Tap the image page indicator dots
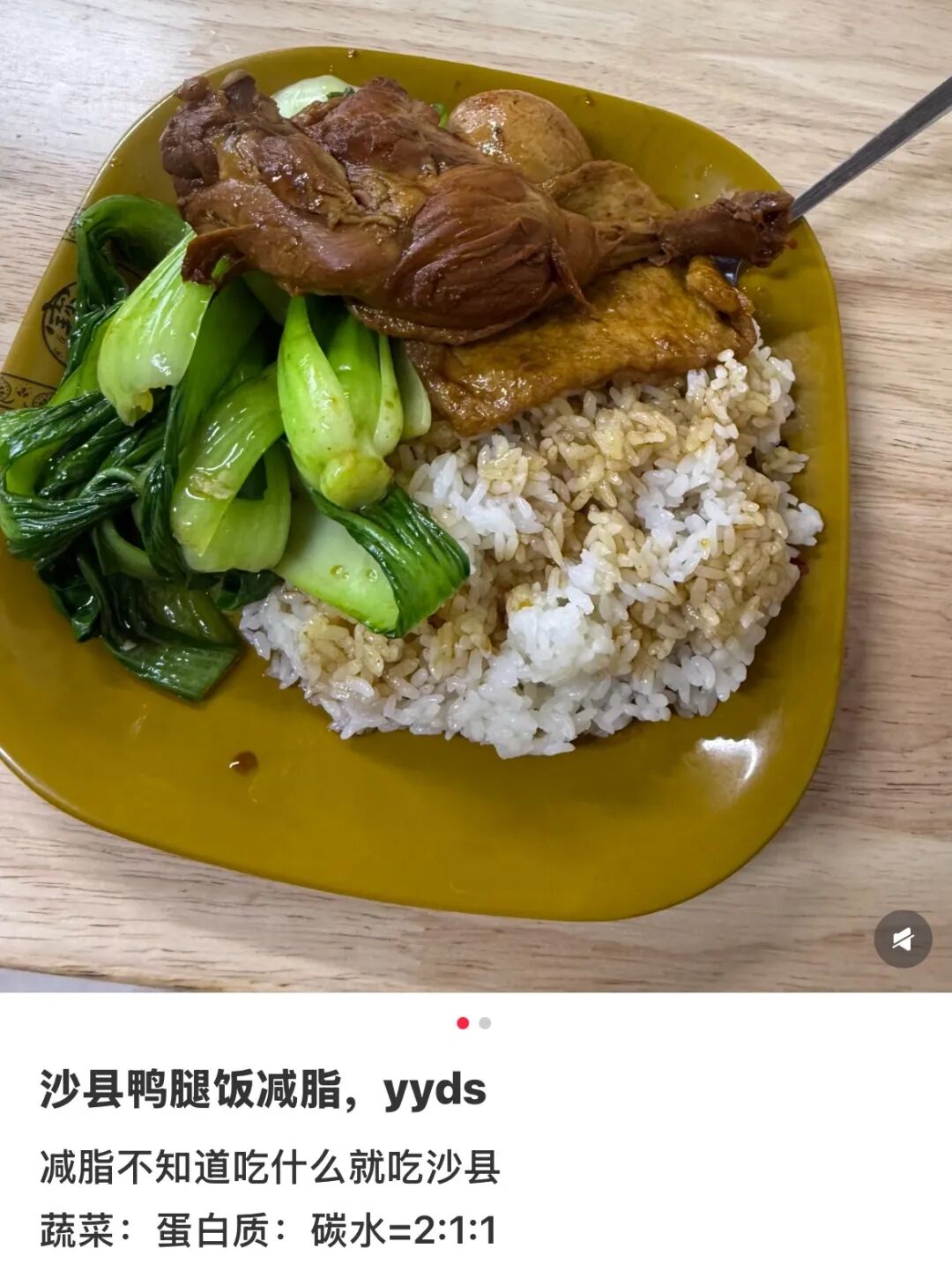This screenshot has height=1263, width=952. click(474, 1023)
